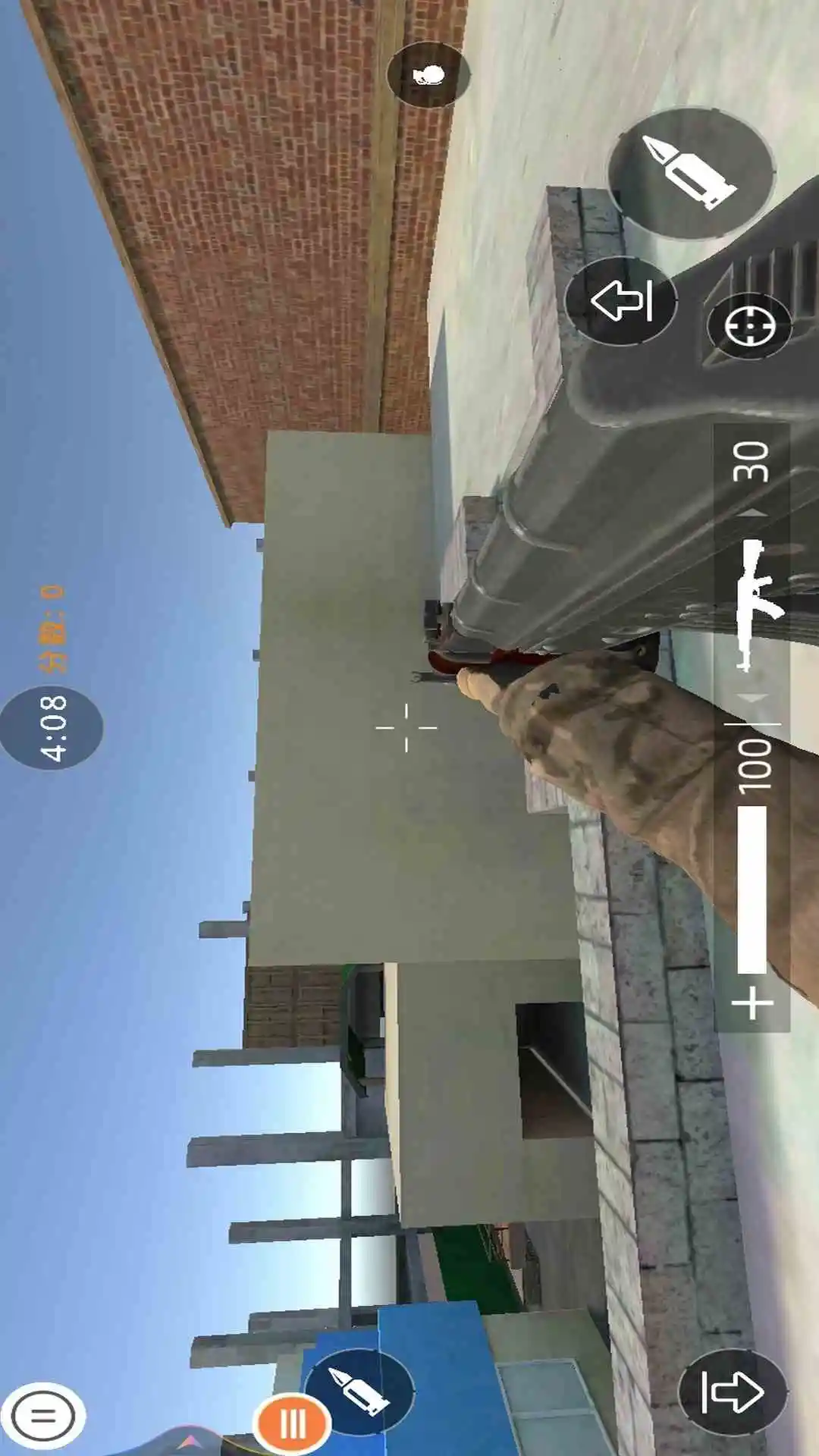
Task: Fire using the larger bullet button
Action: point(690,171)
